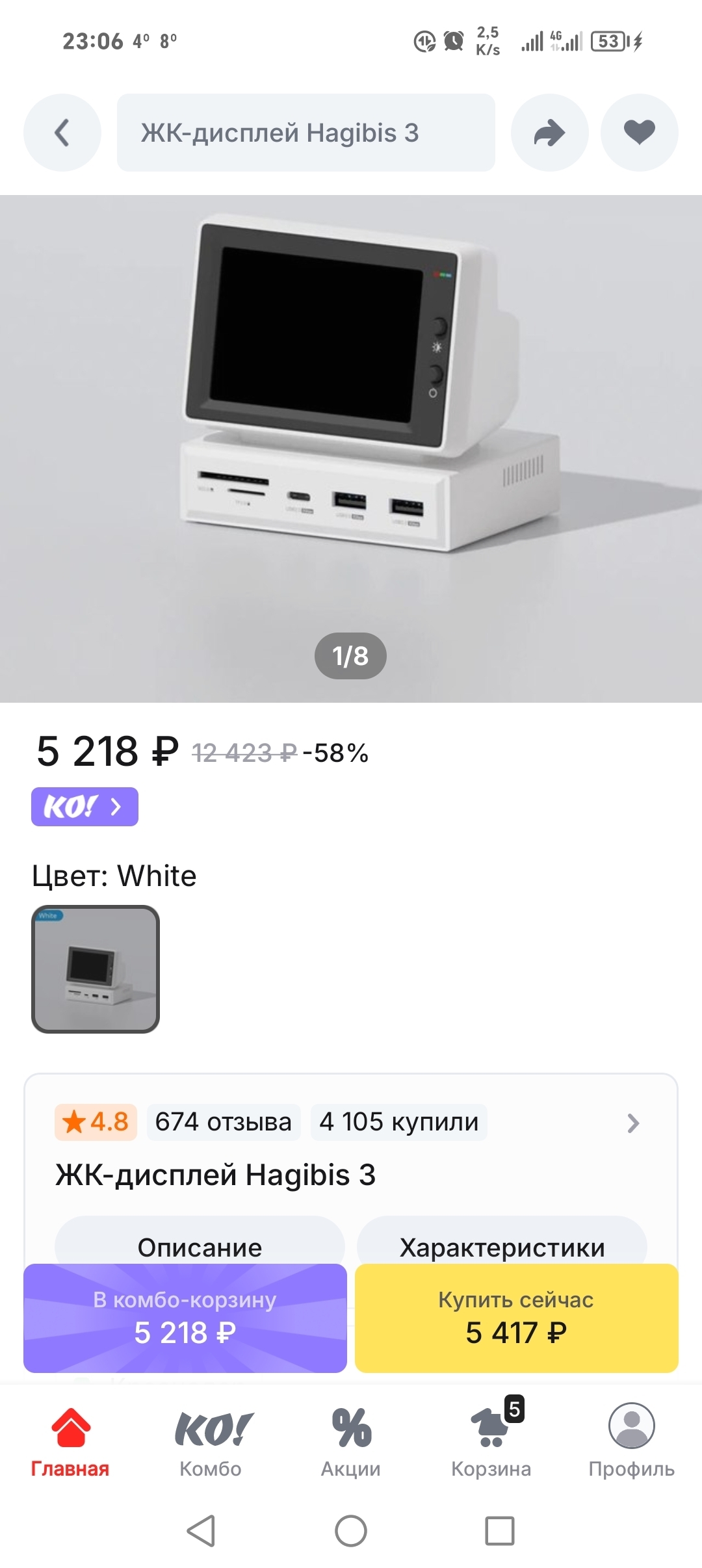The height and width of the screenshot is (1568, 702).
Task: Tap the system home button
Action: [x=351, y=1531]
